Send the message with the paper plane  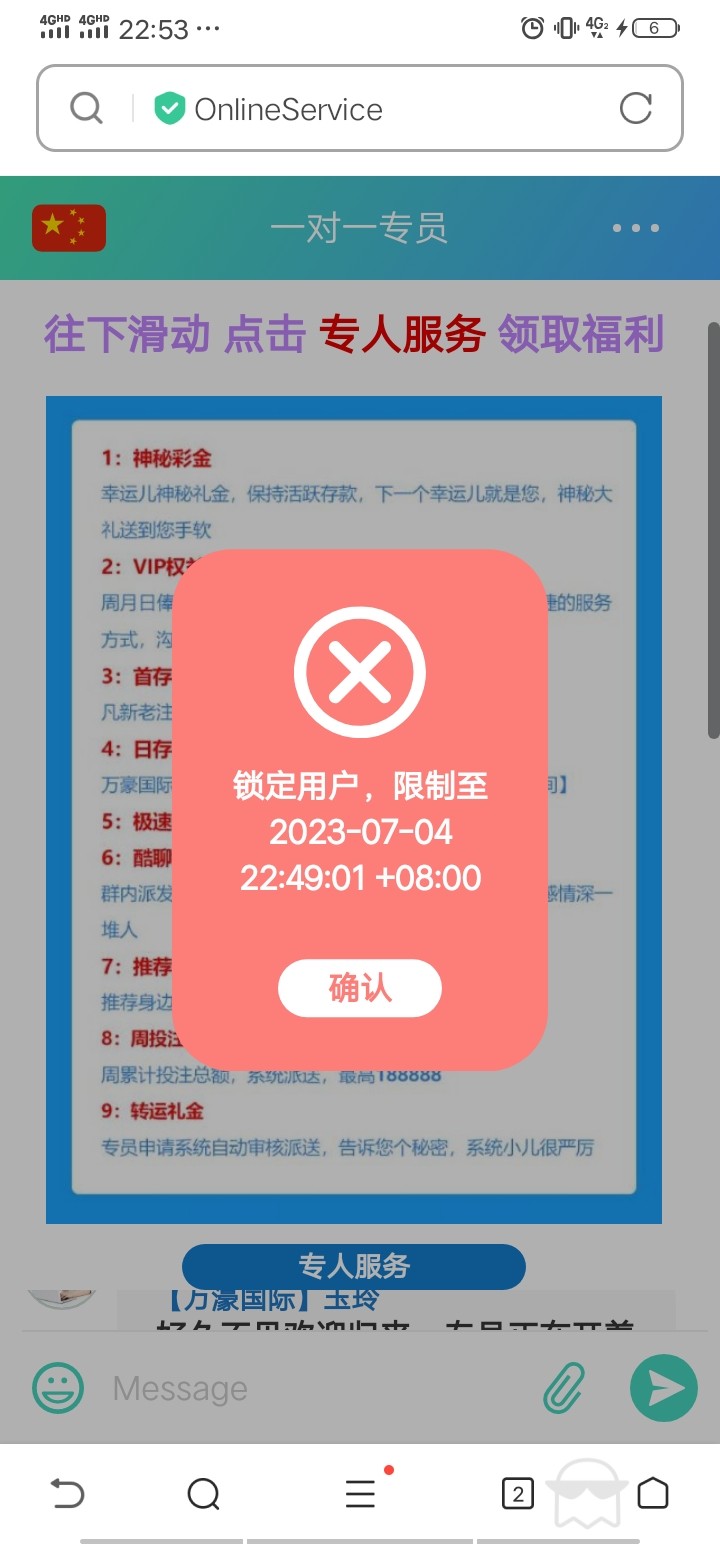[x=663, y=1388]
